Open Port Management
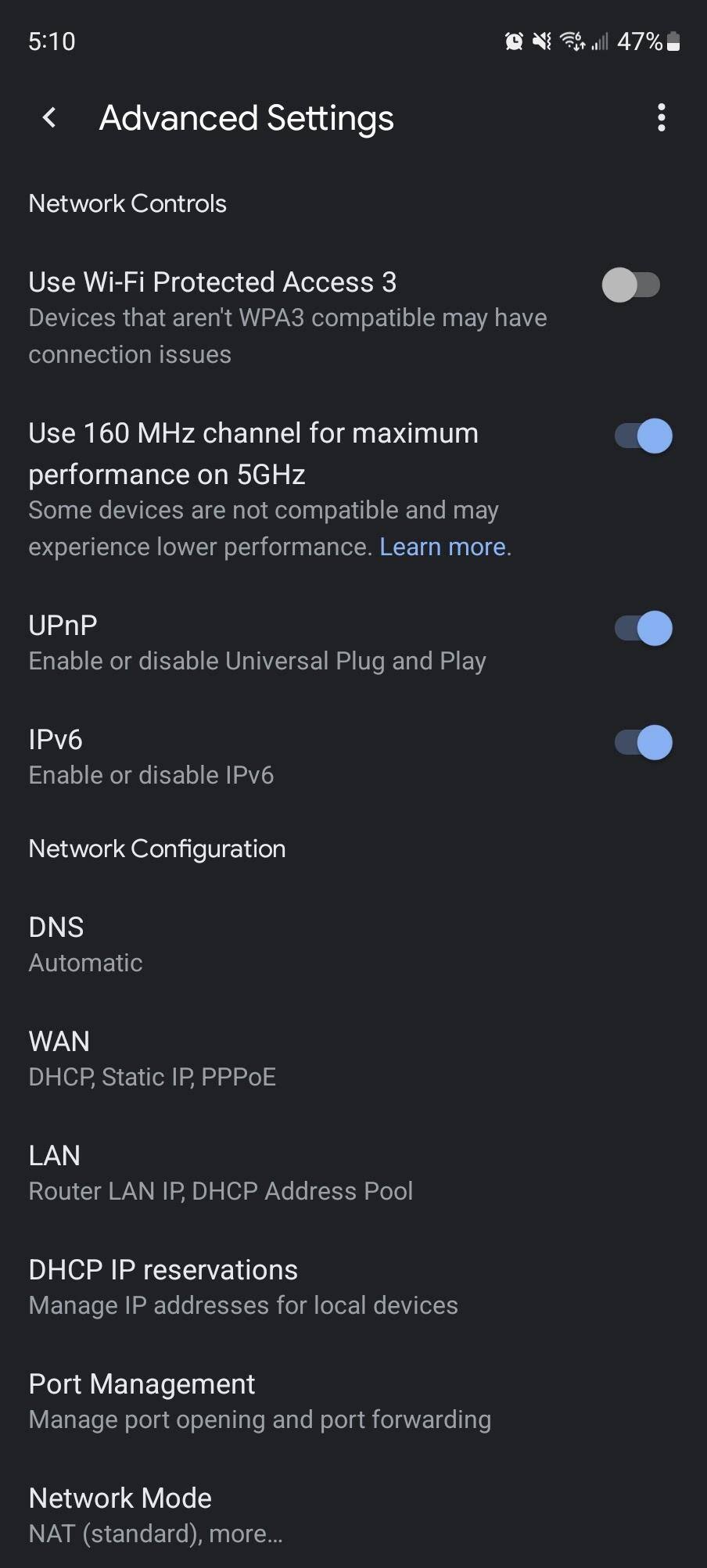Viewport: 707px width, 1568px height. 258,1401
